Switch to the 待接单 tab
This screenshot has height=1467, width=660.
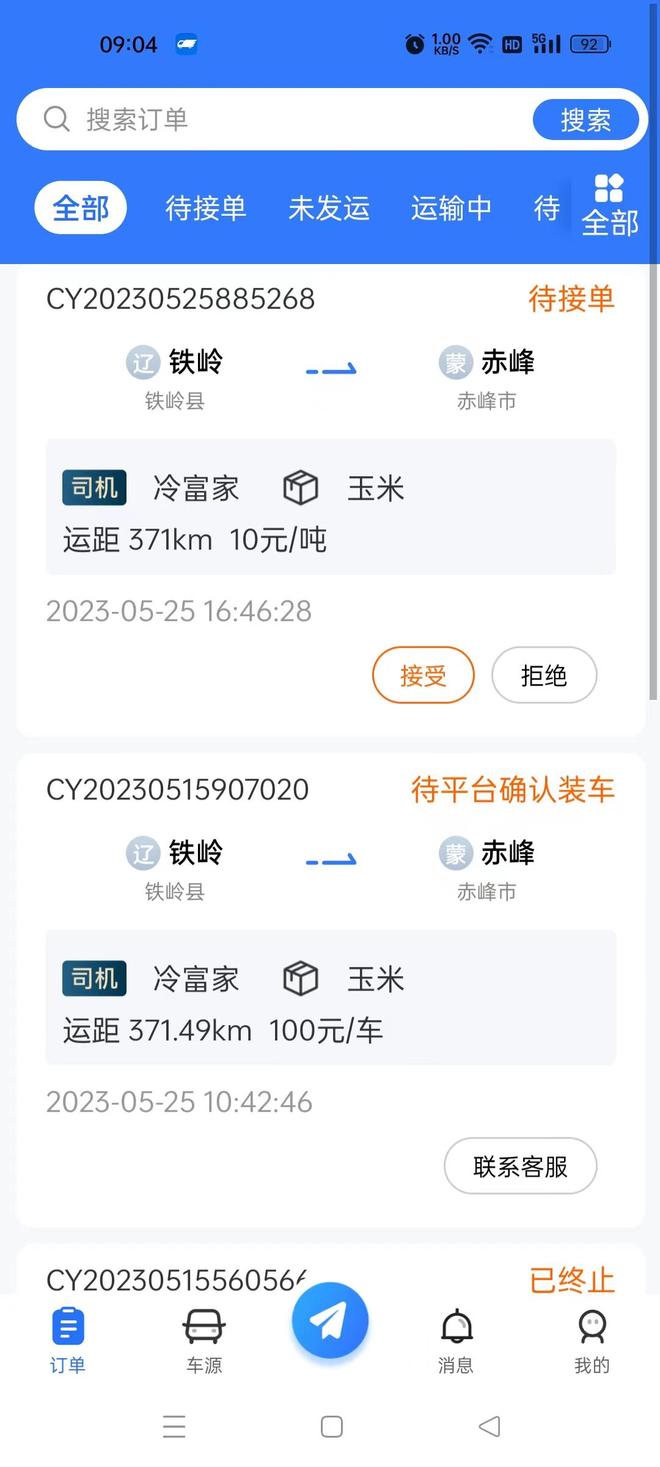[x=206, y=208]
